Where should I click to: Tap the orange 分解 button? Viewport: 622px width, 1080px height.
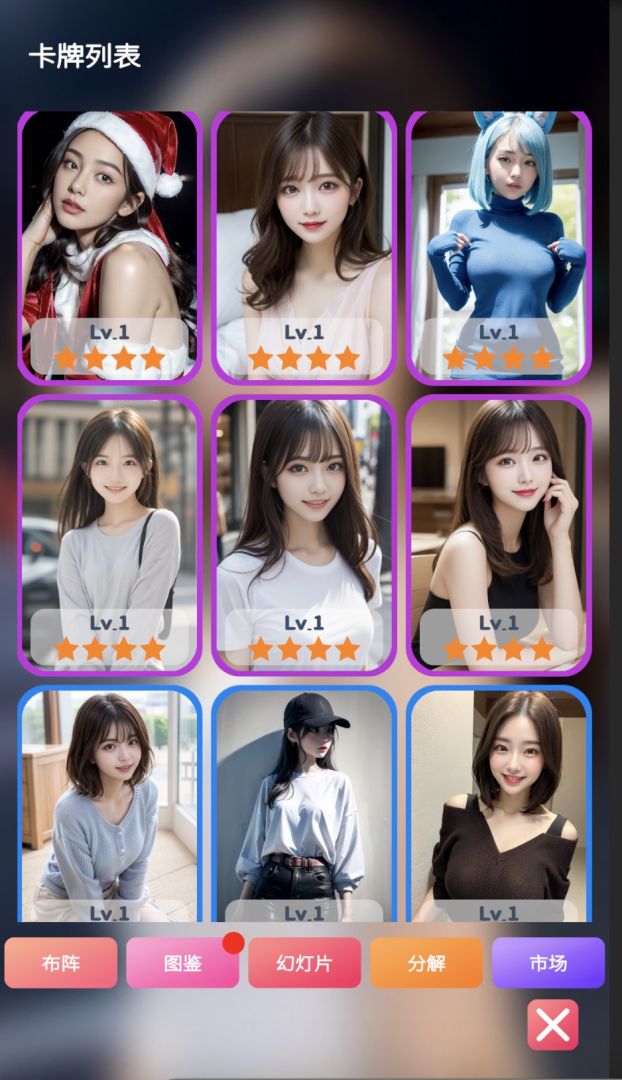point(426,963)
